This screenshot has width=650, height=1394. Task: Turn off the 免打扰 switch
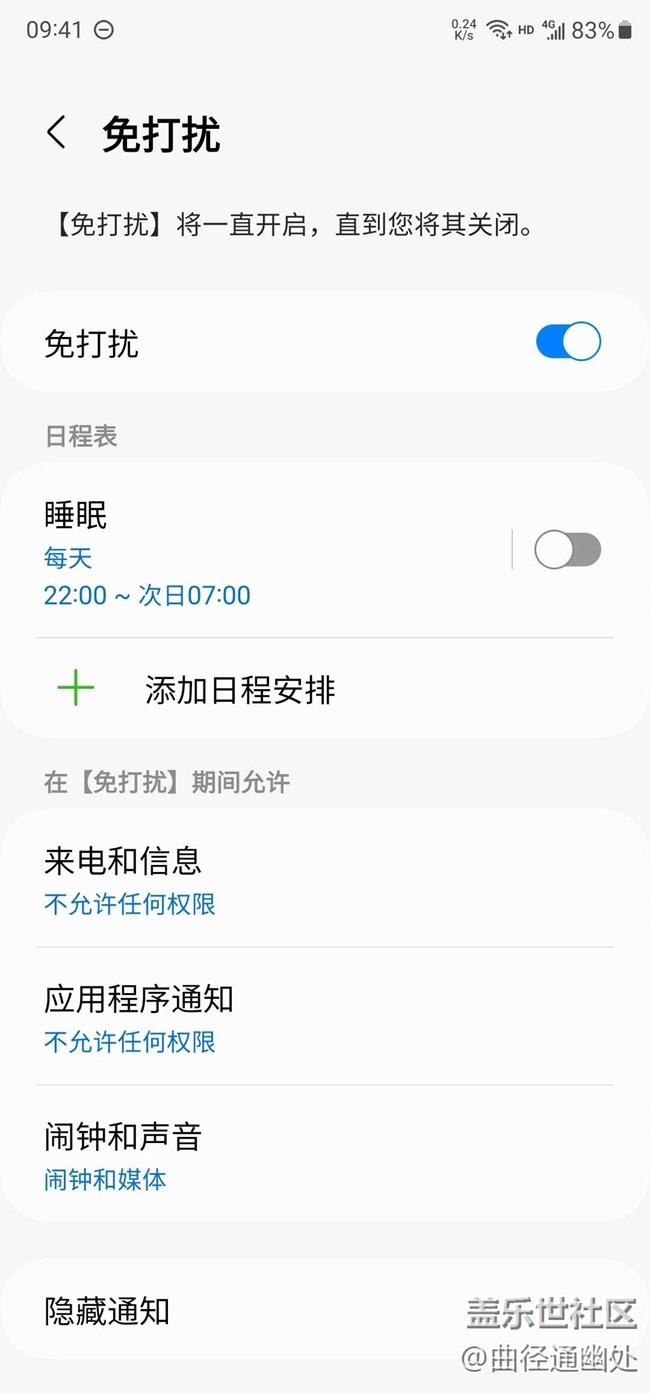pos(568,342)
